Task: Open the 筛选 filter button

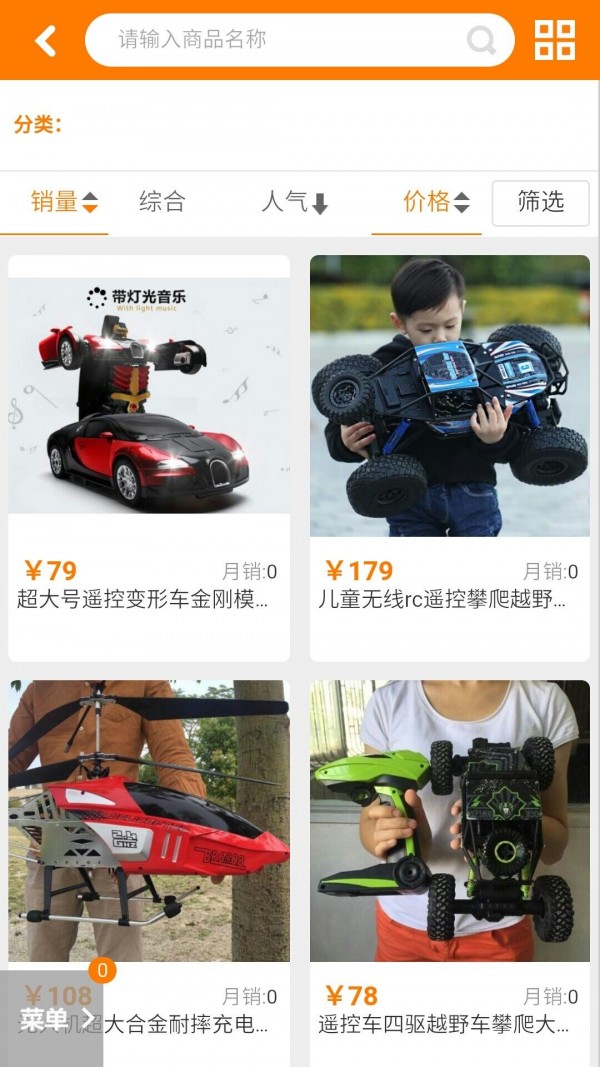Action: [x=540, y=202]
